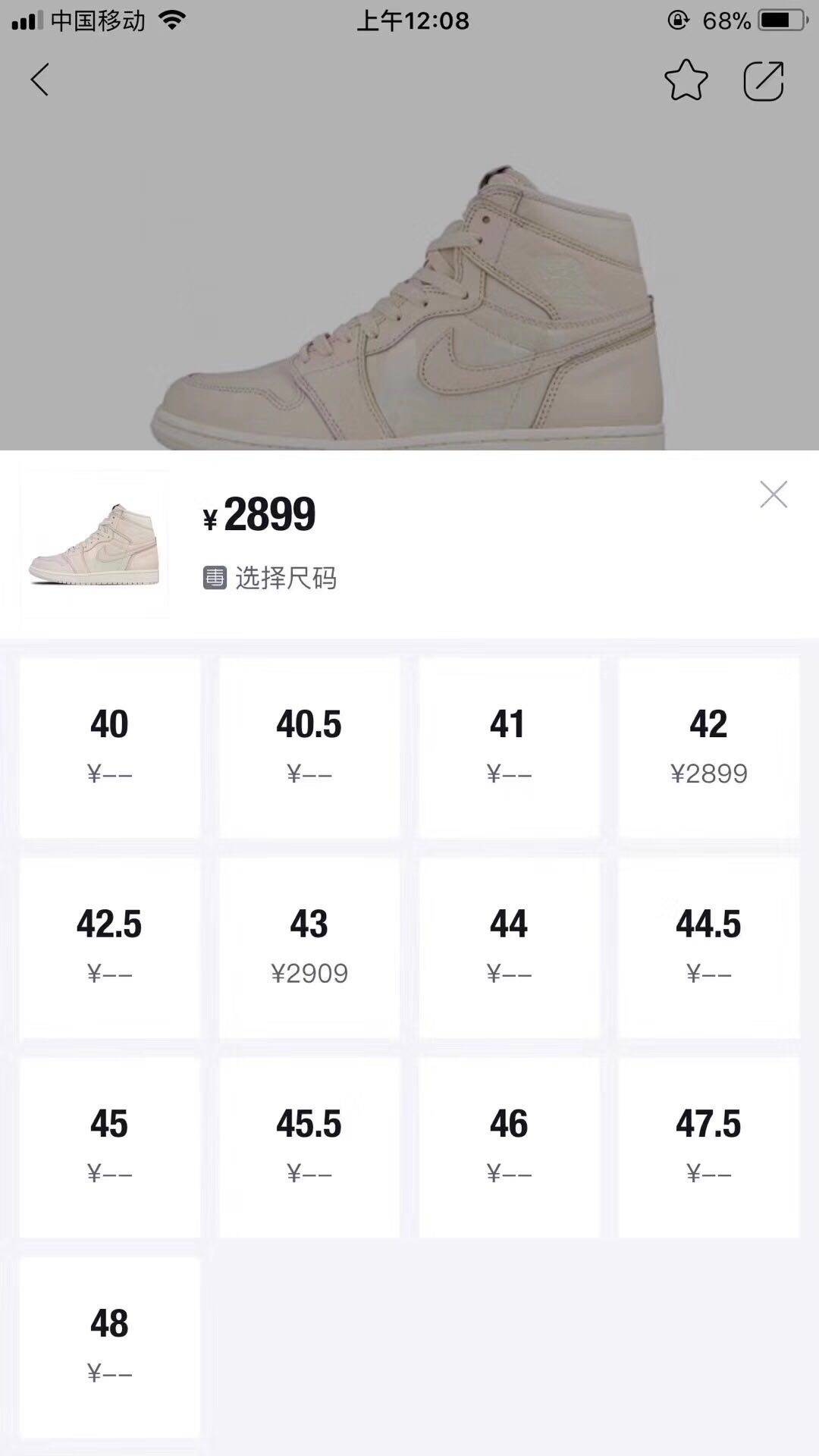This screenshot has height=1456, width=819.
Task: Tap size 45.5
Action: [x=309, y=1147]
